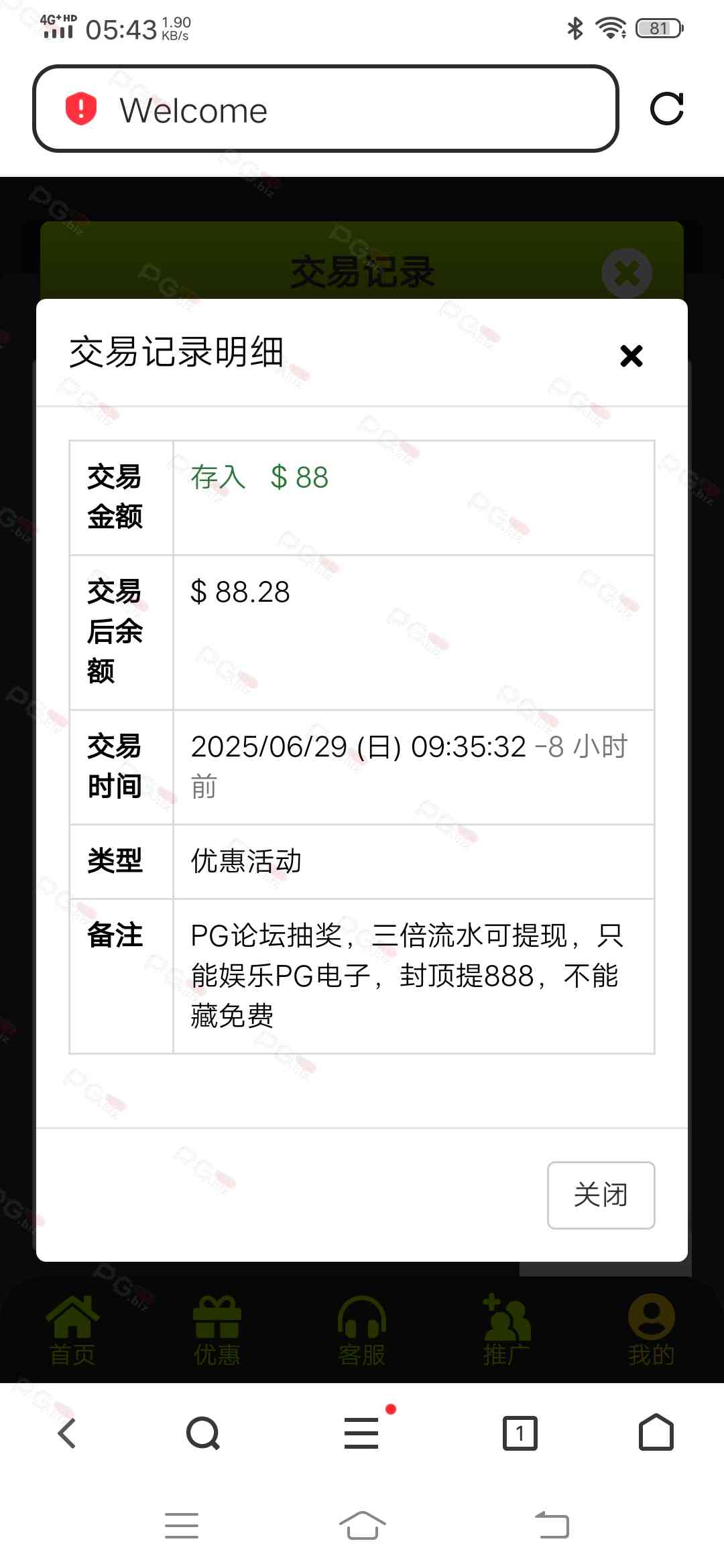The image size is (724, 1568).
Task: Open the browser tab switcher
Action: pos(520,1433)
